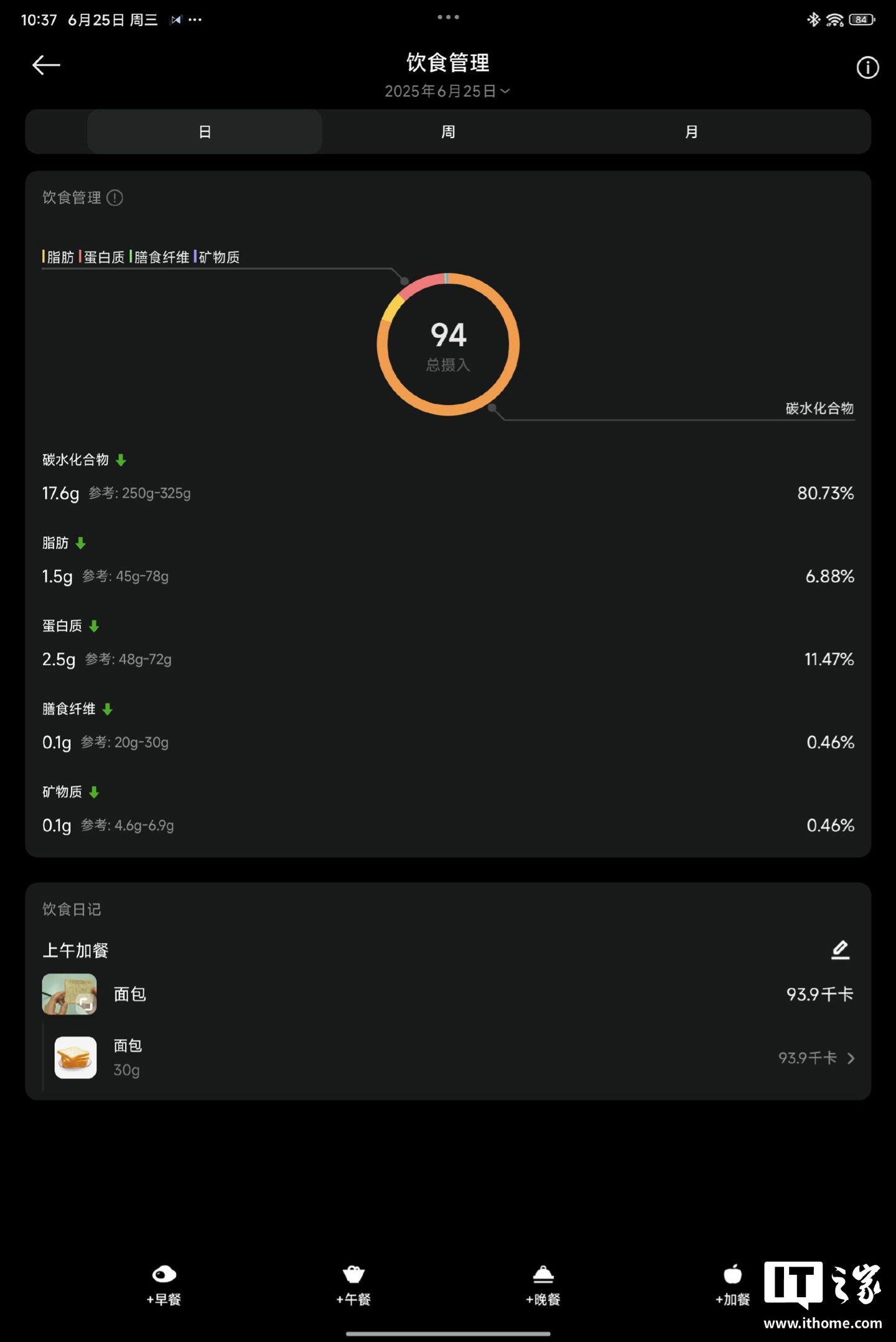Image resolution: width=896 pixels, height=1342 pixels.
Task: Edit the 上午加餐 entry
Action: tap(840, 949)
